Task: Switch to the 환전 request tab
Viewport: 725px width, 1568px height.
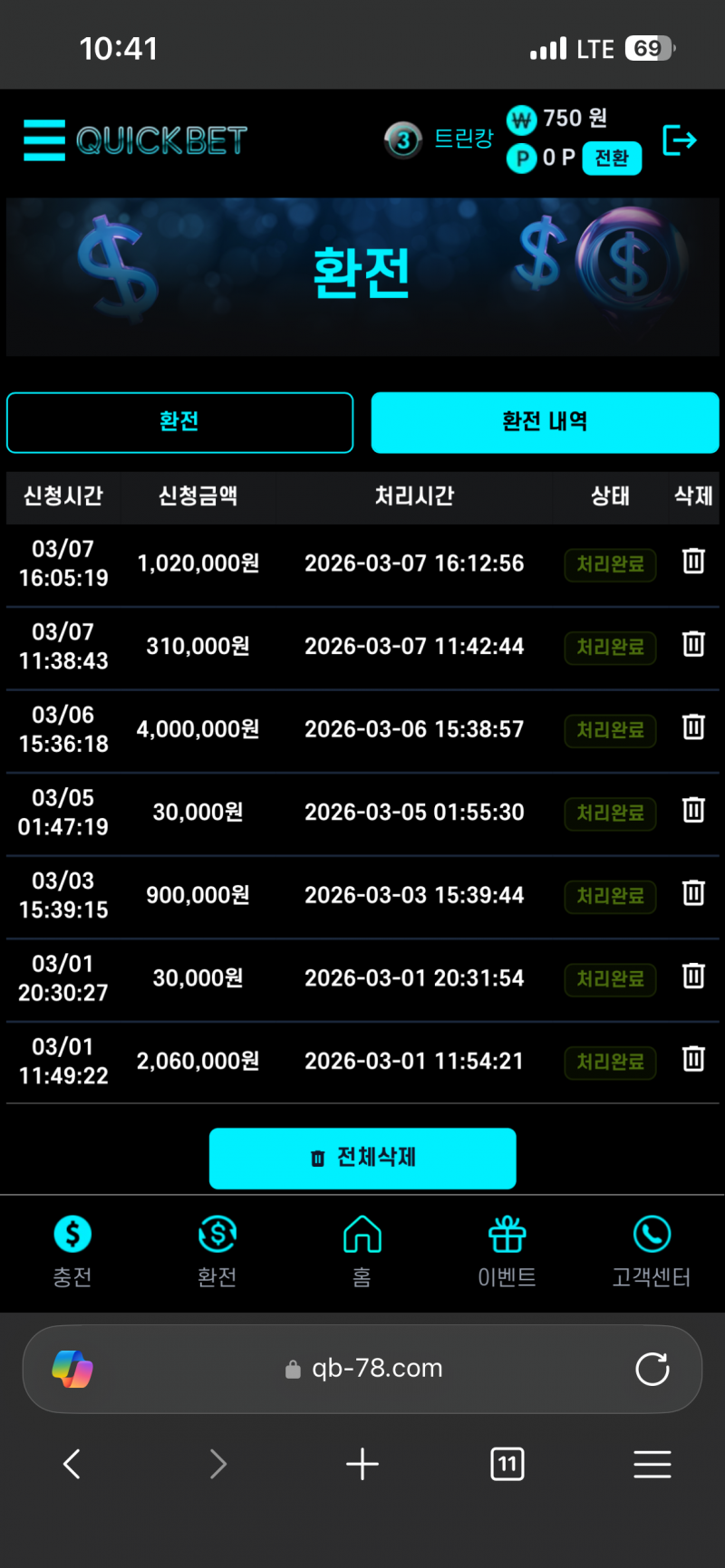Action: point(179,422)
